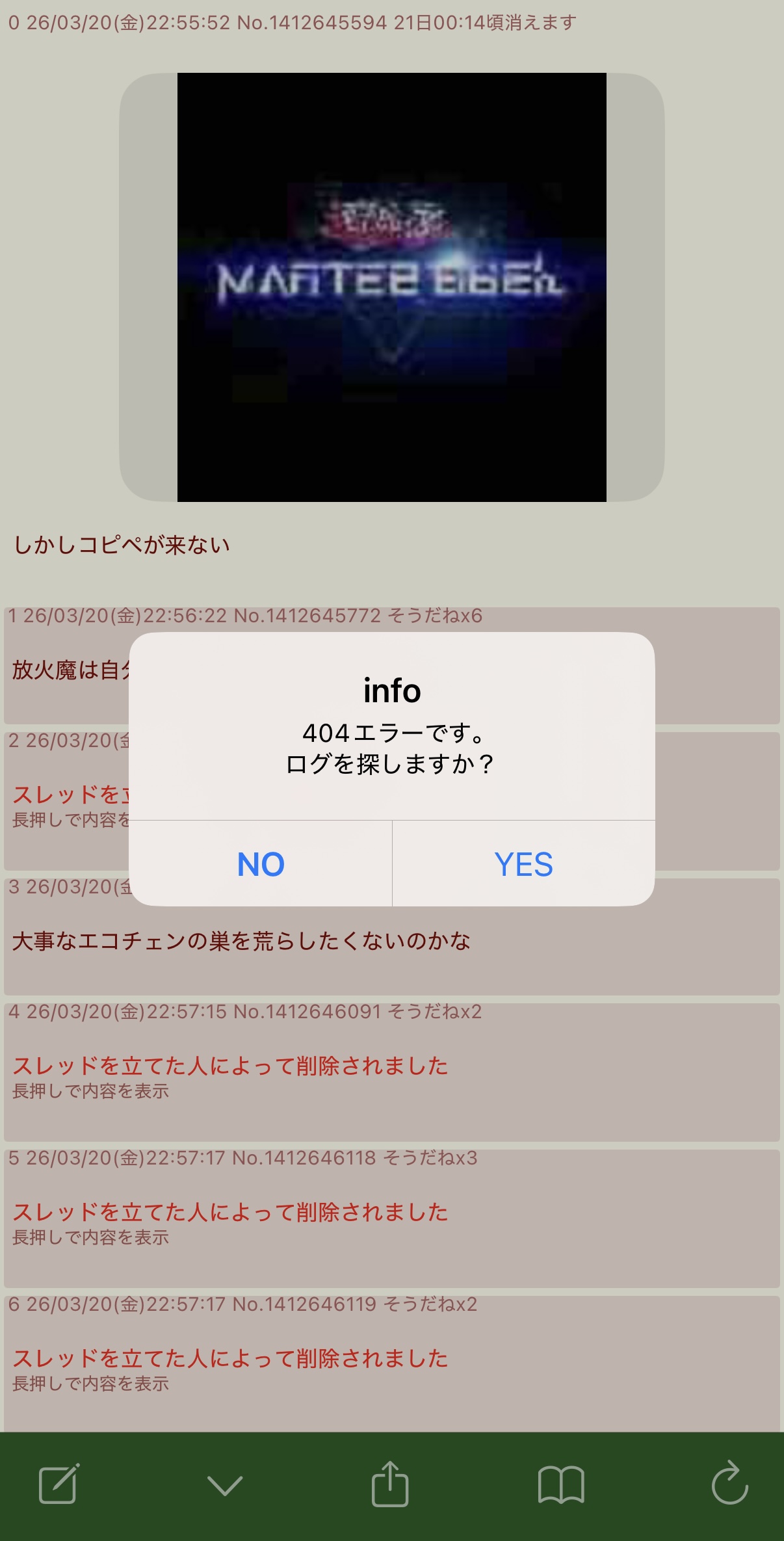Screen dimensions: 784x1541
Task: Tap NO to dismiss the 404 dialog
Action: coord(261,864)
